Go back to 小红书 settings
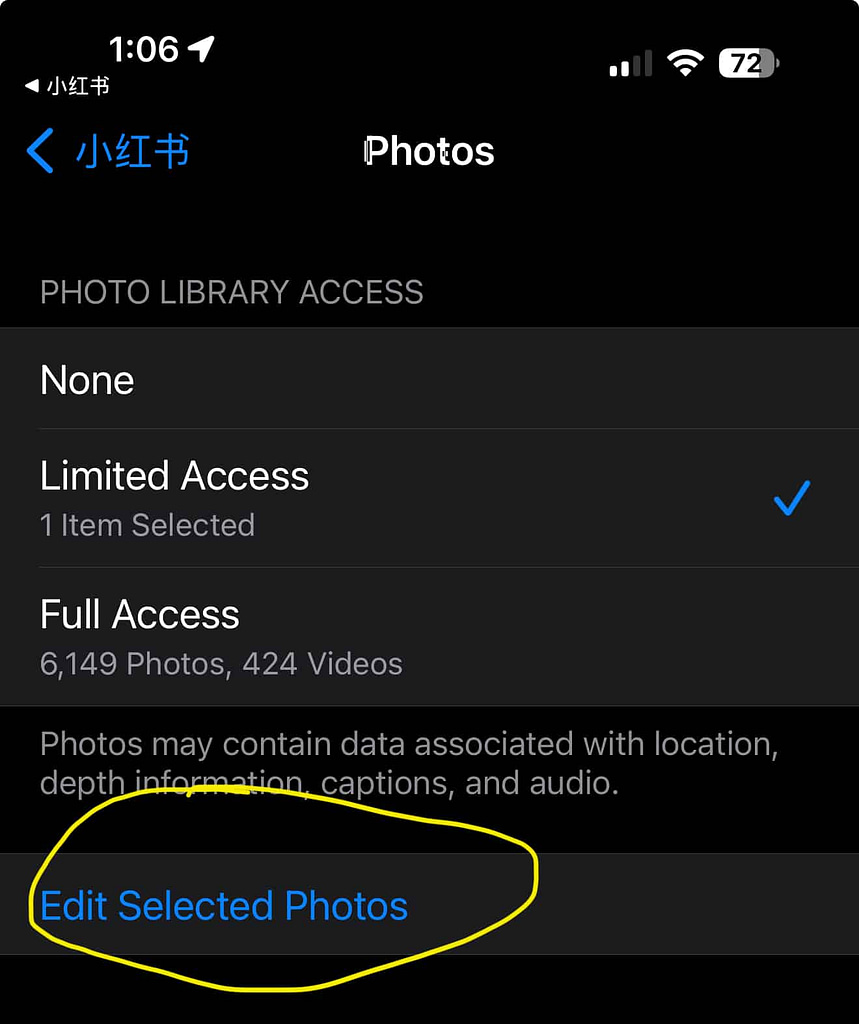859x1024 pixels. tap(107, 152)
